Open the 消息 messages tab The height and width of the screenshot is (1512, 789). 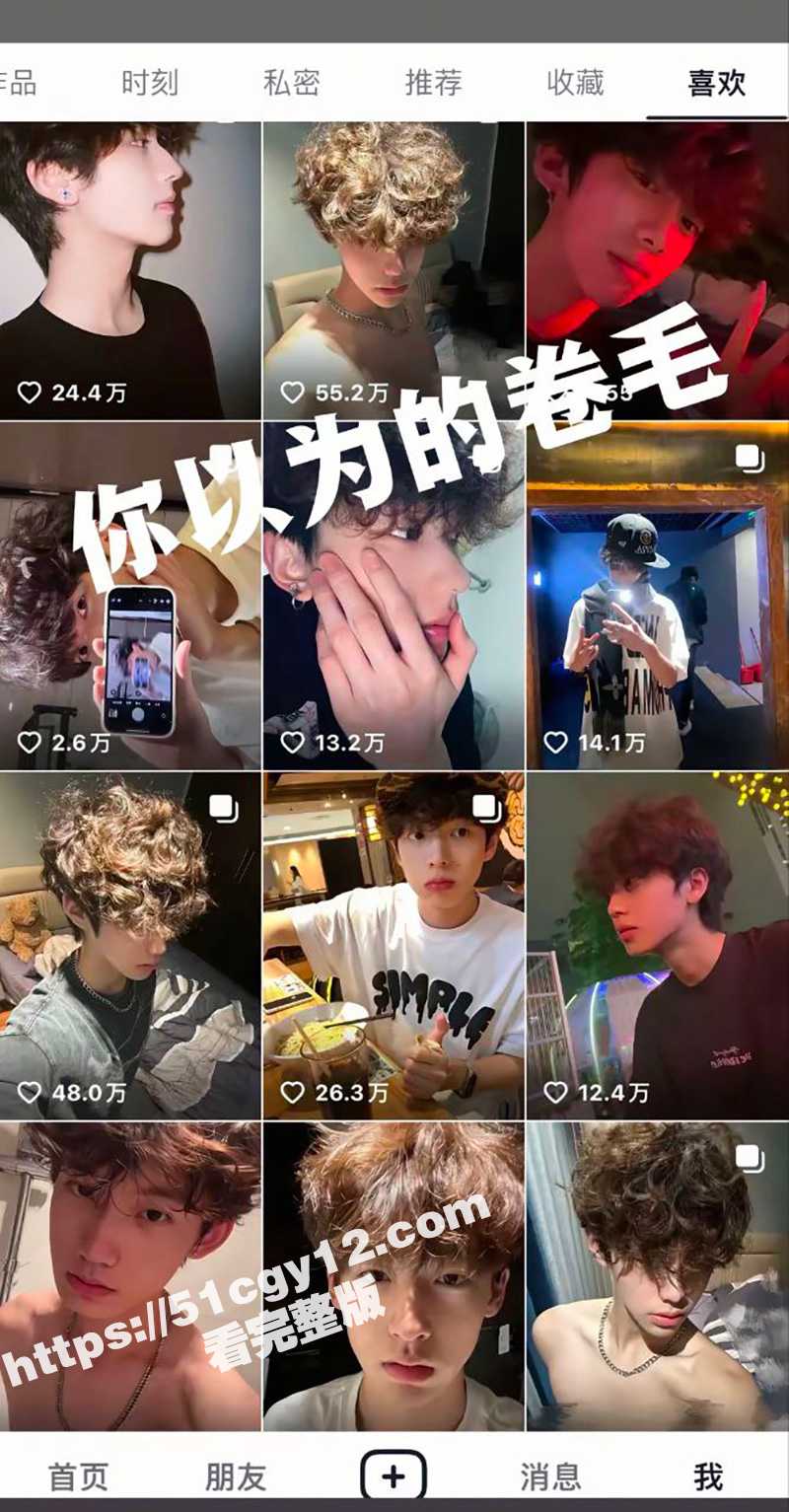(550, 1476)
